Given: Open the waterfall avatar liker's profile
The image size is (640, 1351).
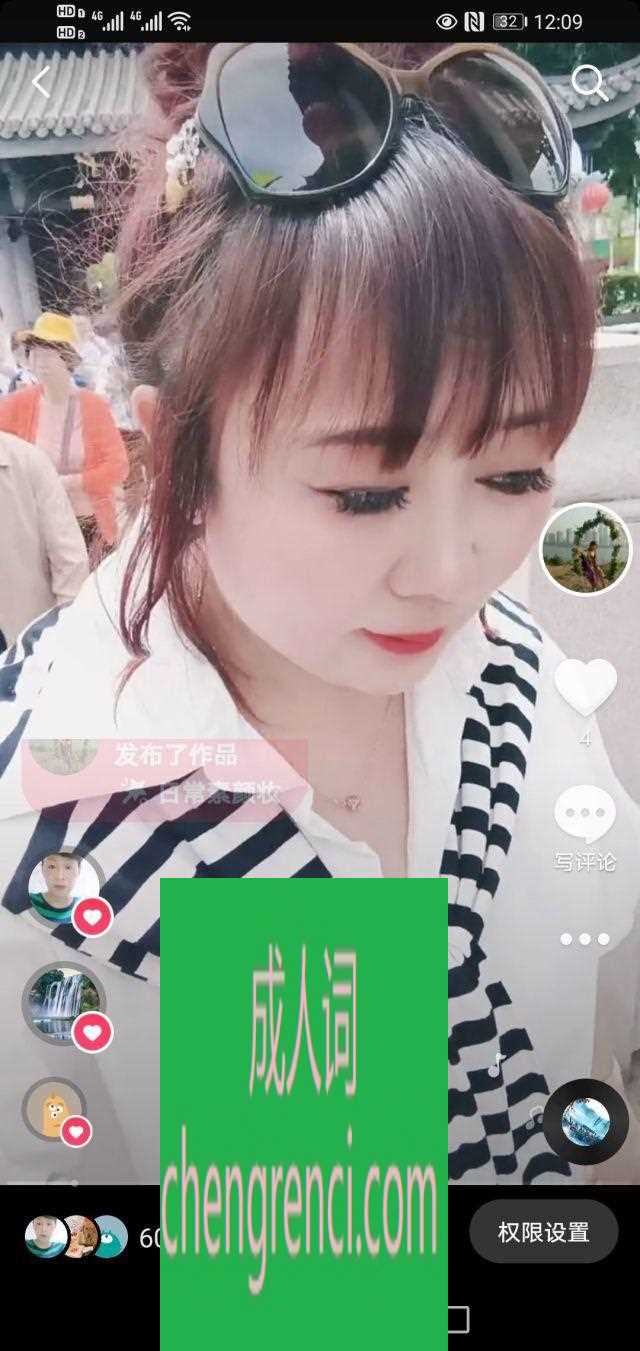Looking at the screenshot, I should coord(65,1003).
